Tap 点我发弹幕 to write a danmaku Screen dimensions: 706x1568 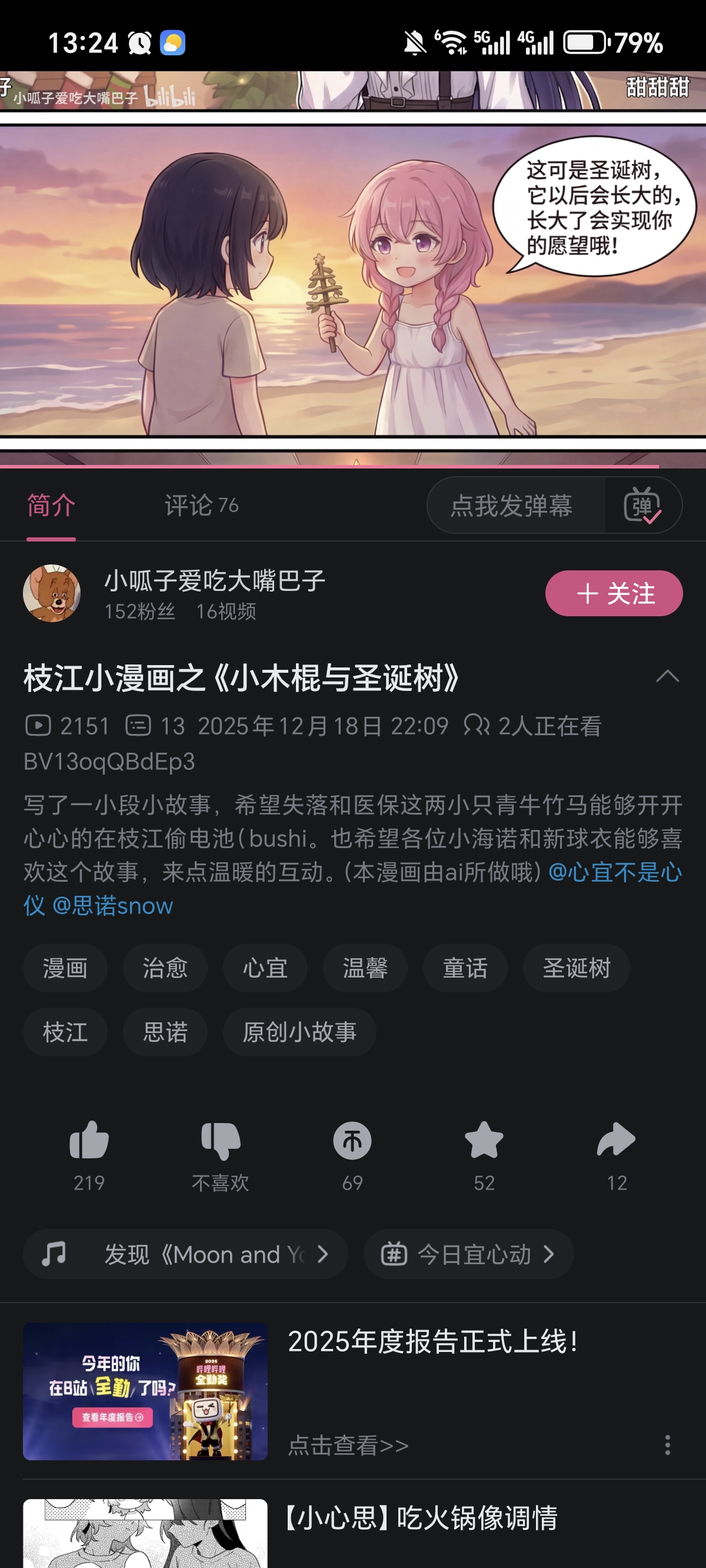pos(511,505)
